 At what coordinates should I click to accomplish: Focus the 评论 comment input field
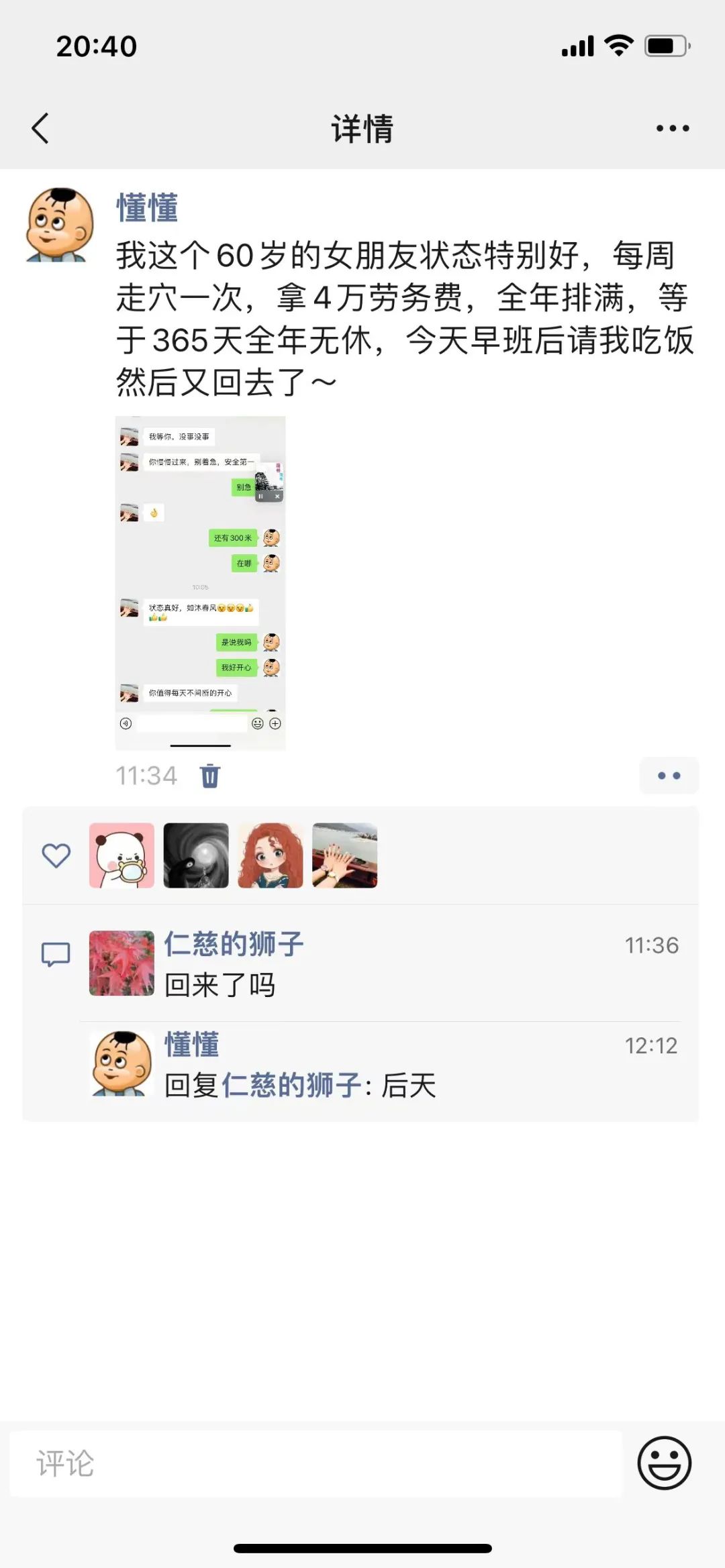coord(316,1463)
